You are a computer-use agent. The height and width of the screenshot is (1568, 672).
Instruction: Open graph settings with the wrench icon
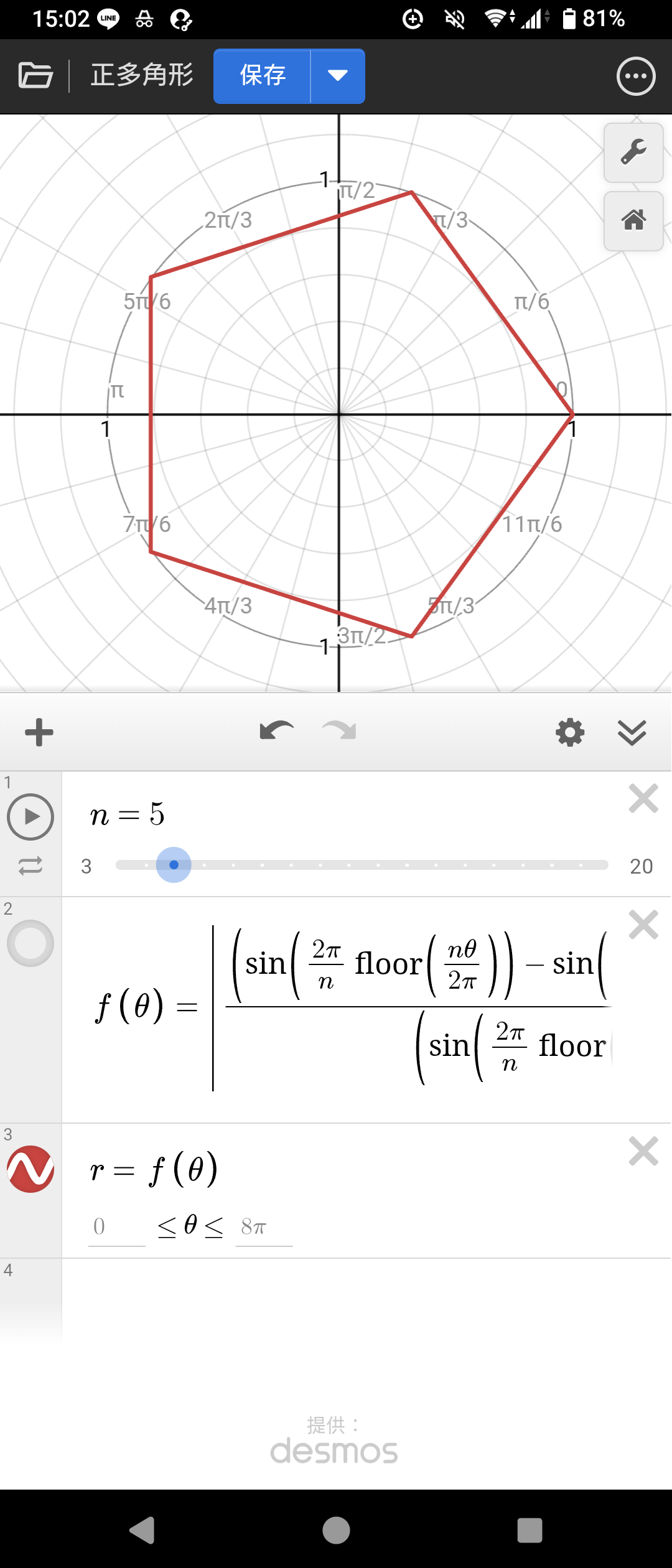click(633, 152)
